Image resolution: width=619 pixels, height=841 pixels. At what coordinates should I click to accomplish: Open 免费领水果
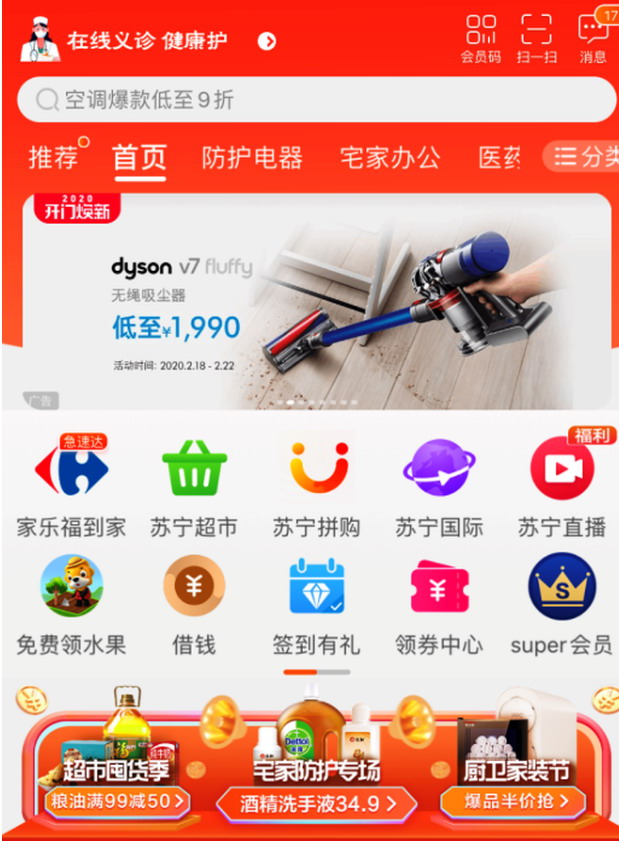coord(72,603)
